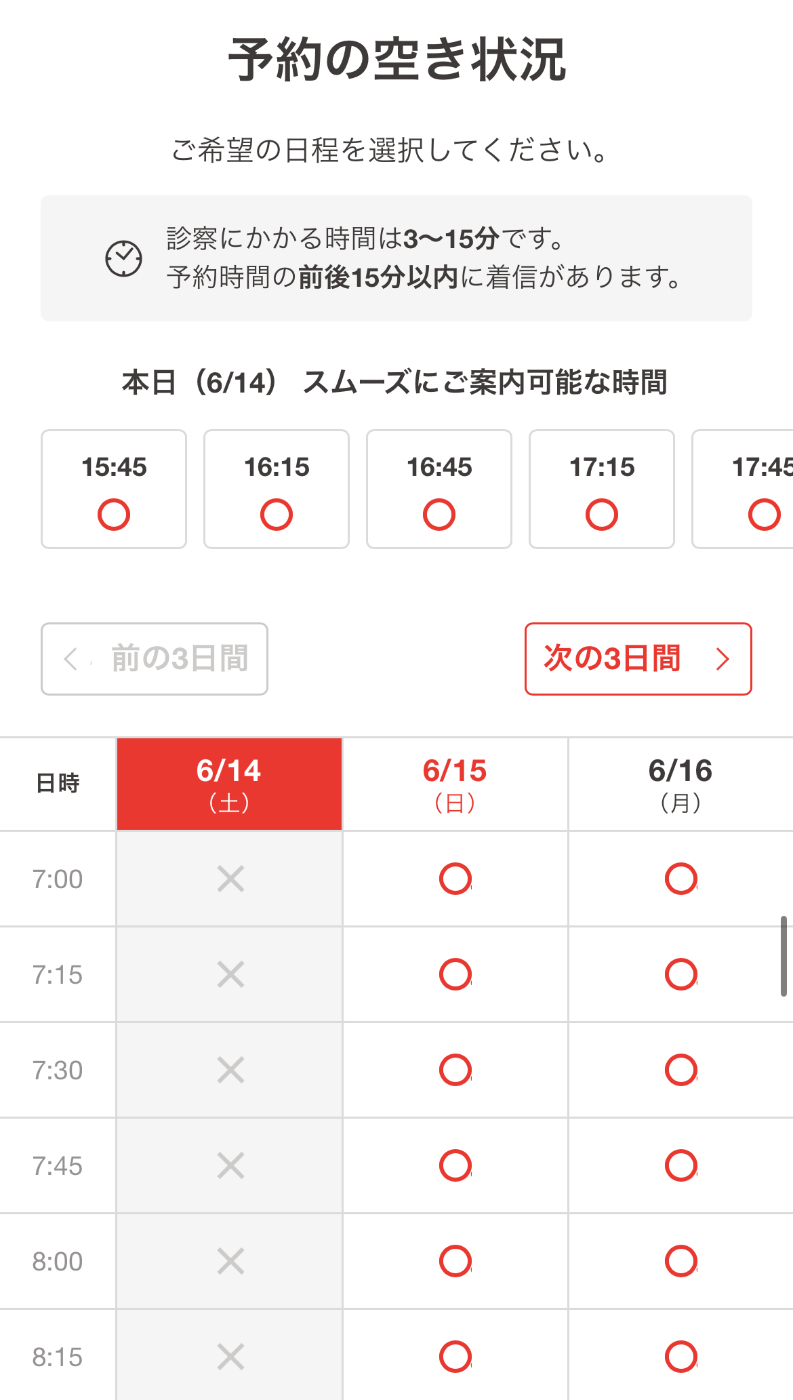The image size is (793, 1400).
Task: Reserve 7:30 on 6/16
Action: click(x=681, y=1070)
